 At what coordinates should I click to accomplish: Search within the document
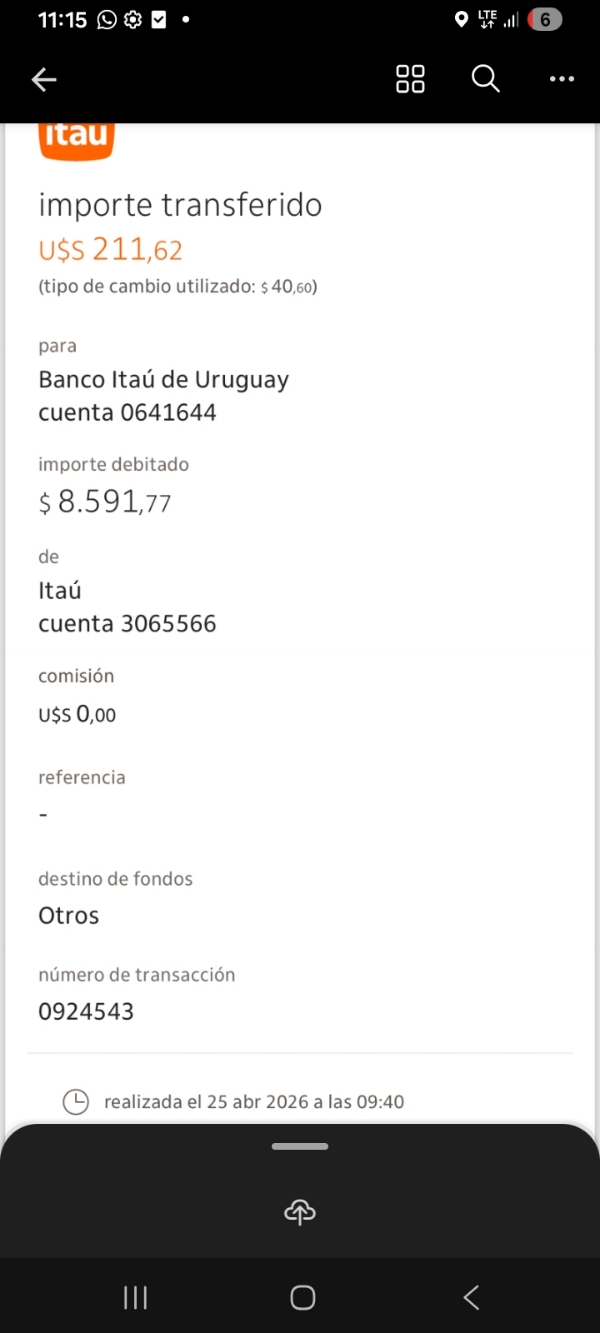point(485,79)
